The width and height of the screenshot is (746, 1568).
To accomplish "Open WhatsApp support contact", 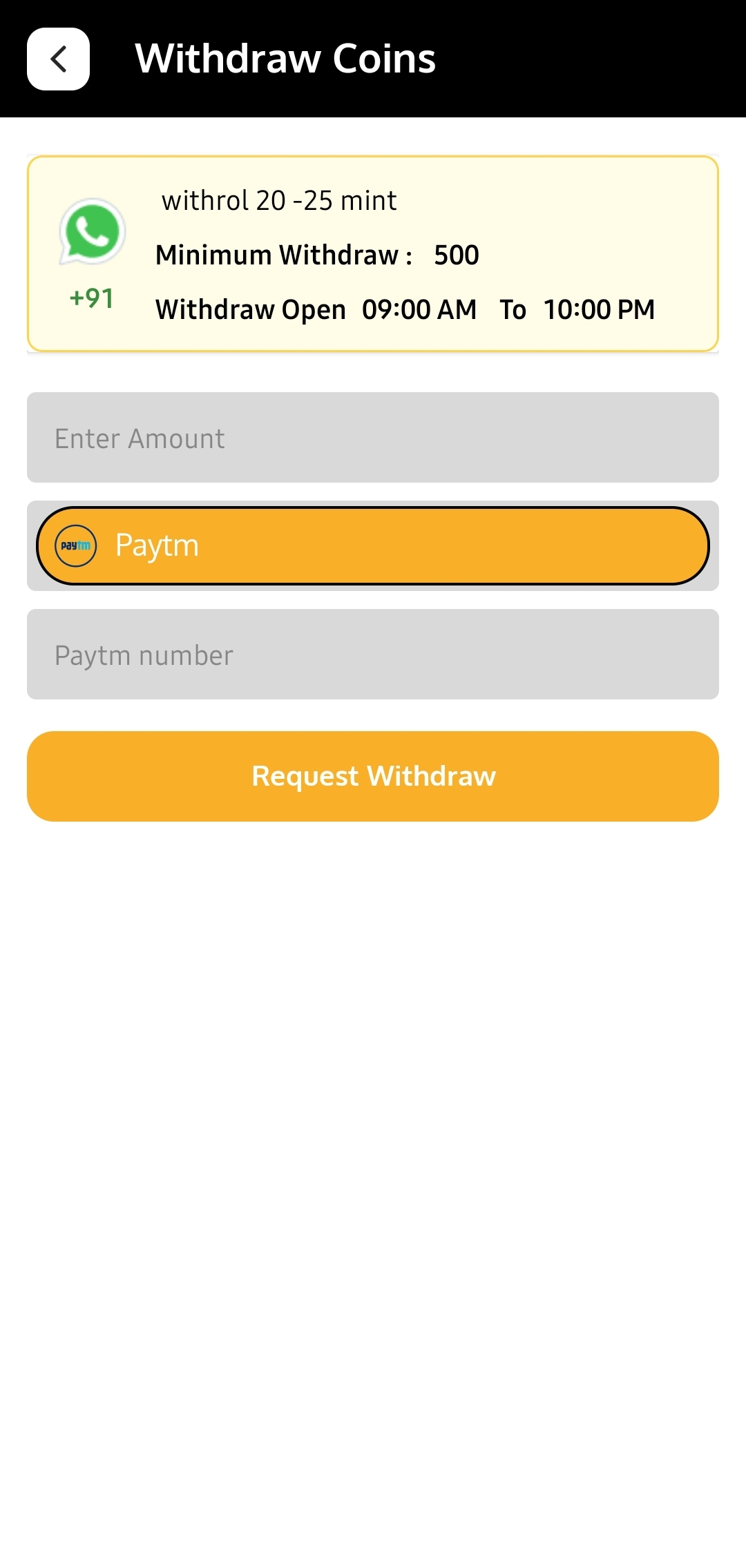I will click(x=92, y=232).
